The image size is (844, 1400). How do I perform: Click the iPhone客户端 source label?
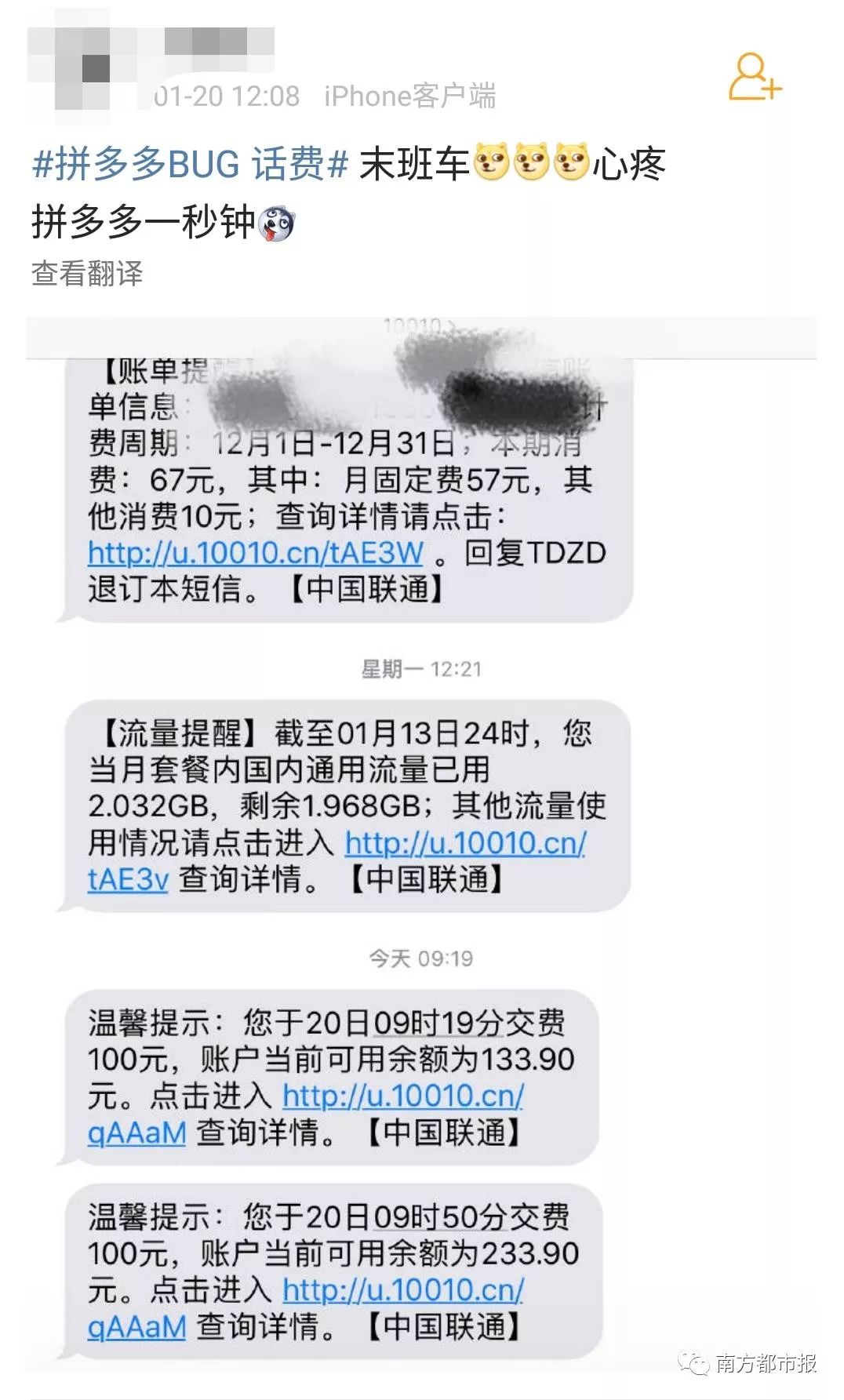coord(417,96)
